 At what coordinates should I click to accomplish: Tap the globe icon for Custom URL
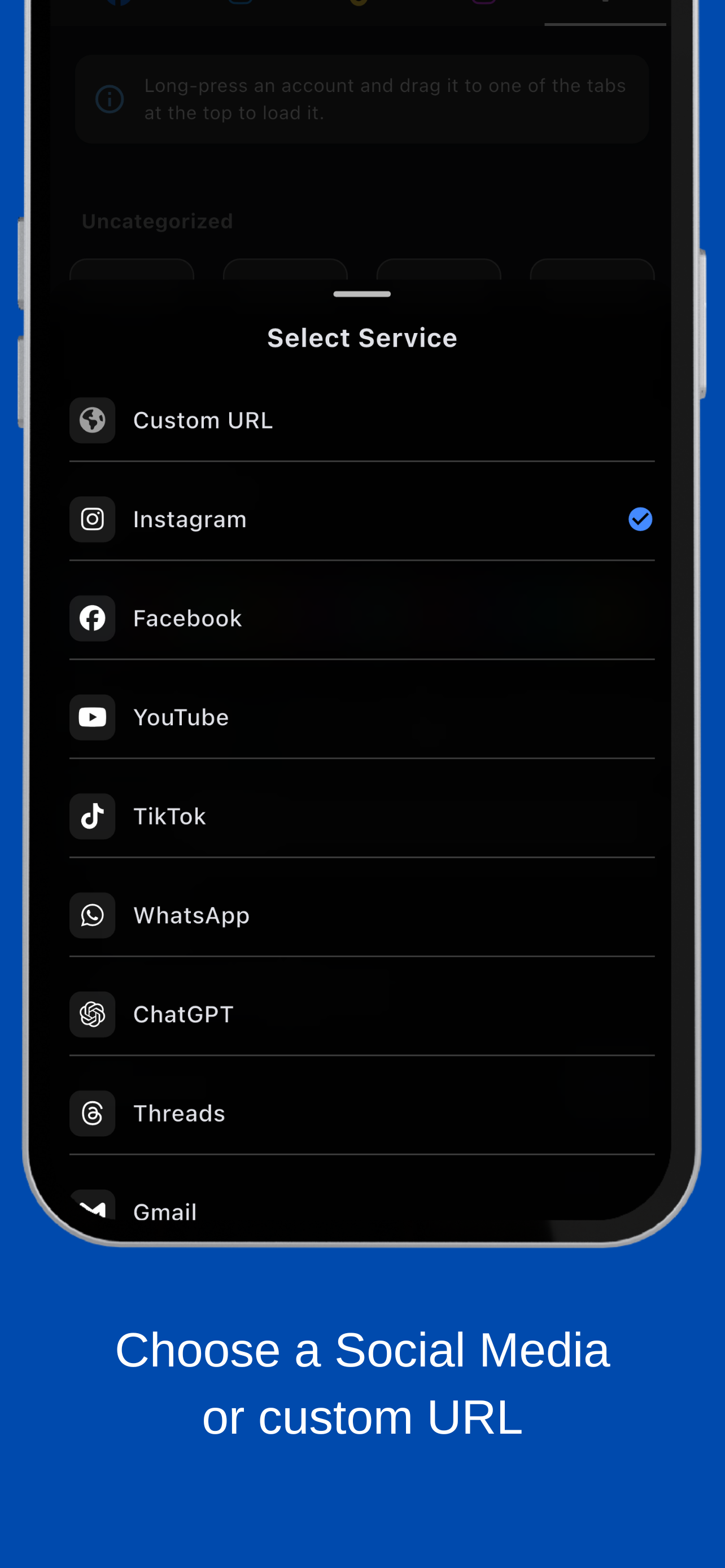pyautogui.click(x=92, y=420)
